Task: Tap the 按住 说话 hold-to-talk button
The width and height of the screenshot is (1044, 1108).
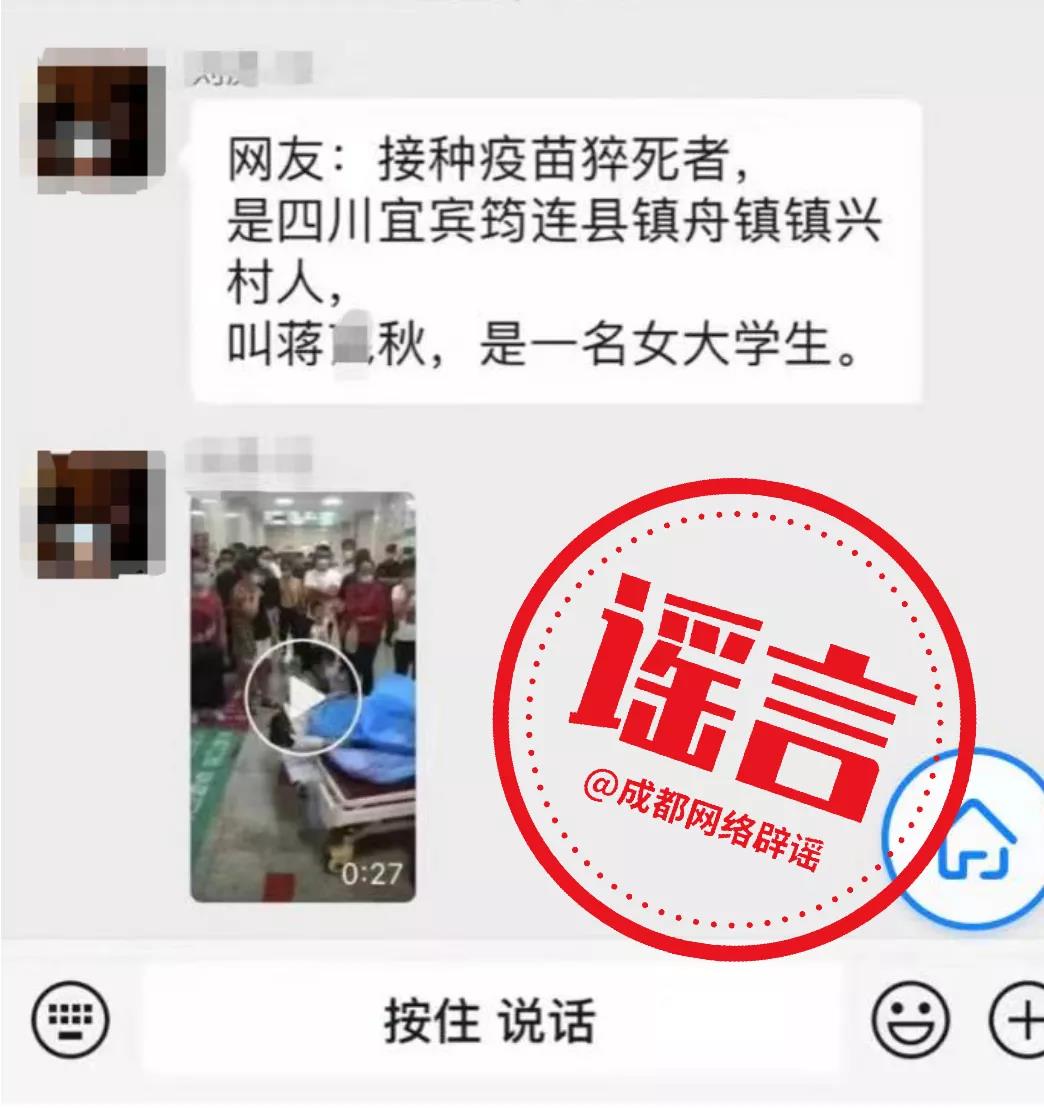Action: coord(489,1021)
